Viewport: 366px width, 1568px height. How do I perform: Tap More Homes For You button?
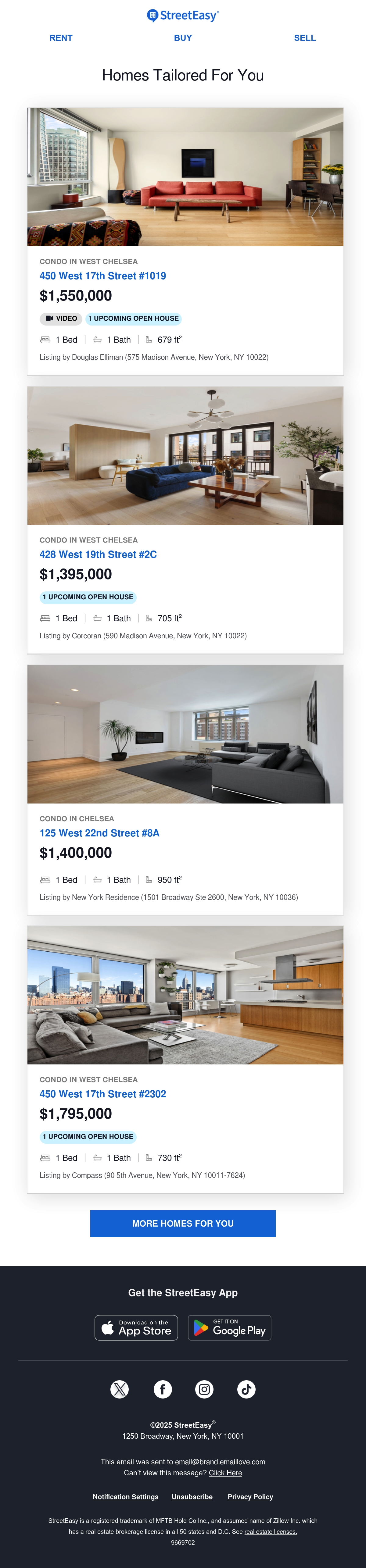(x=183, y=1224)
